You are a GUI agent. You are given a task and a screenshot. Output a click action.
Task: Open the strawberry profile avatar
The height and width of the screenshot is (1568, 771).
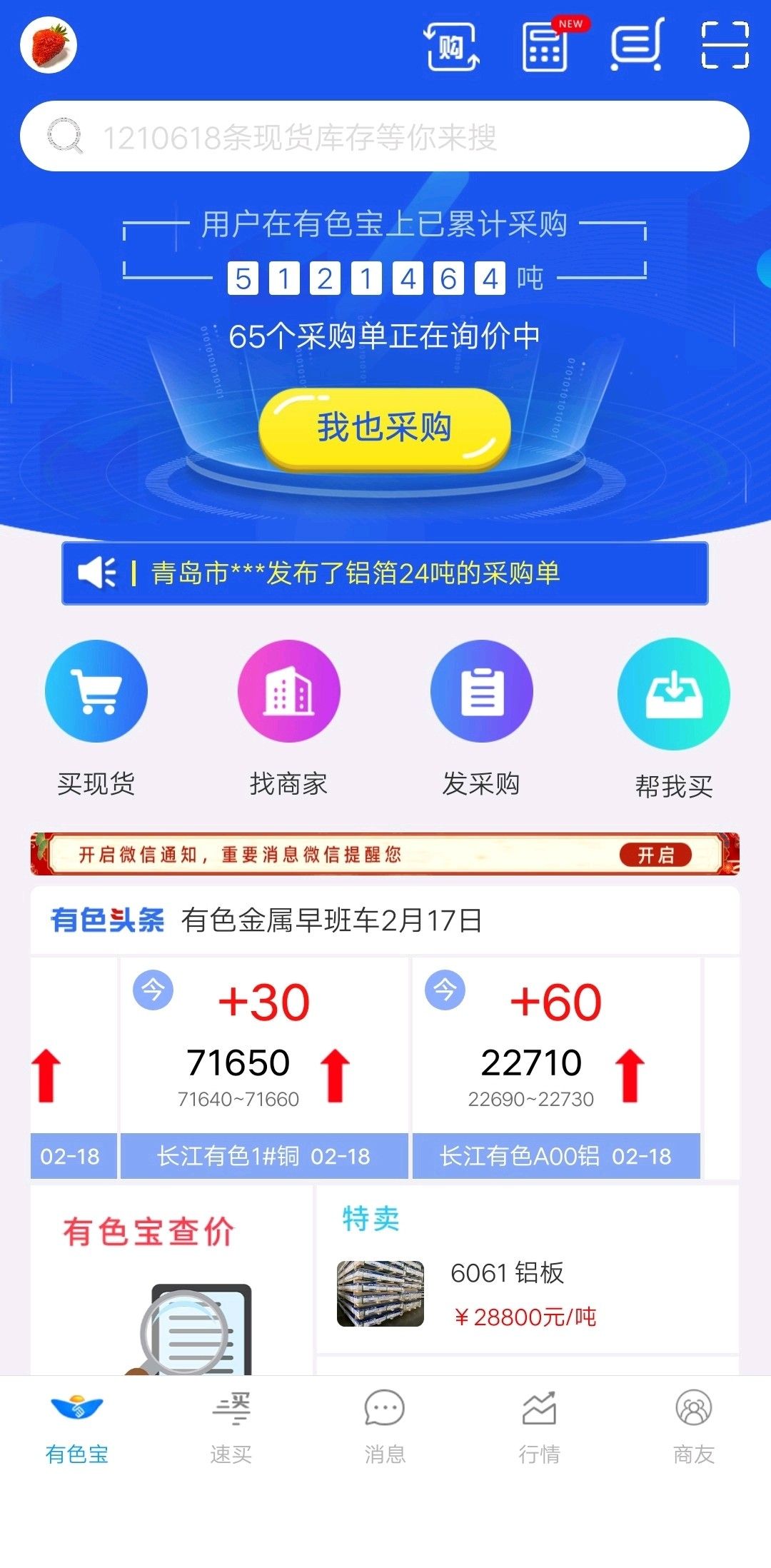pos(49,46)
